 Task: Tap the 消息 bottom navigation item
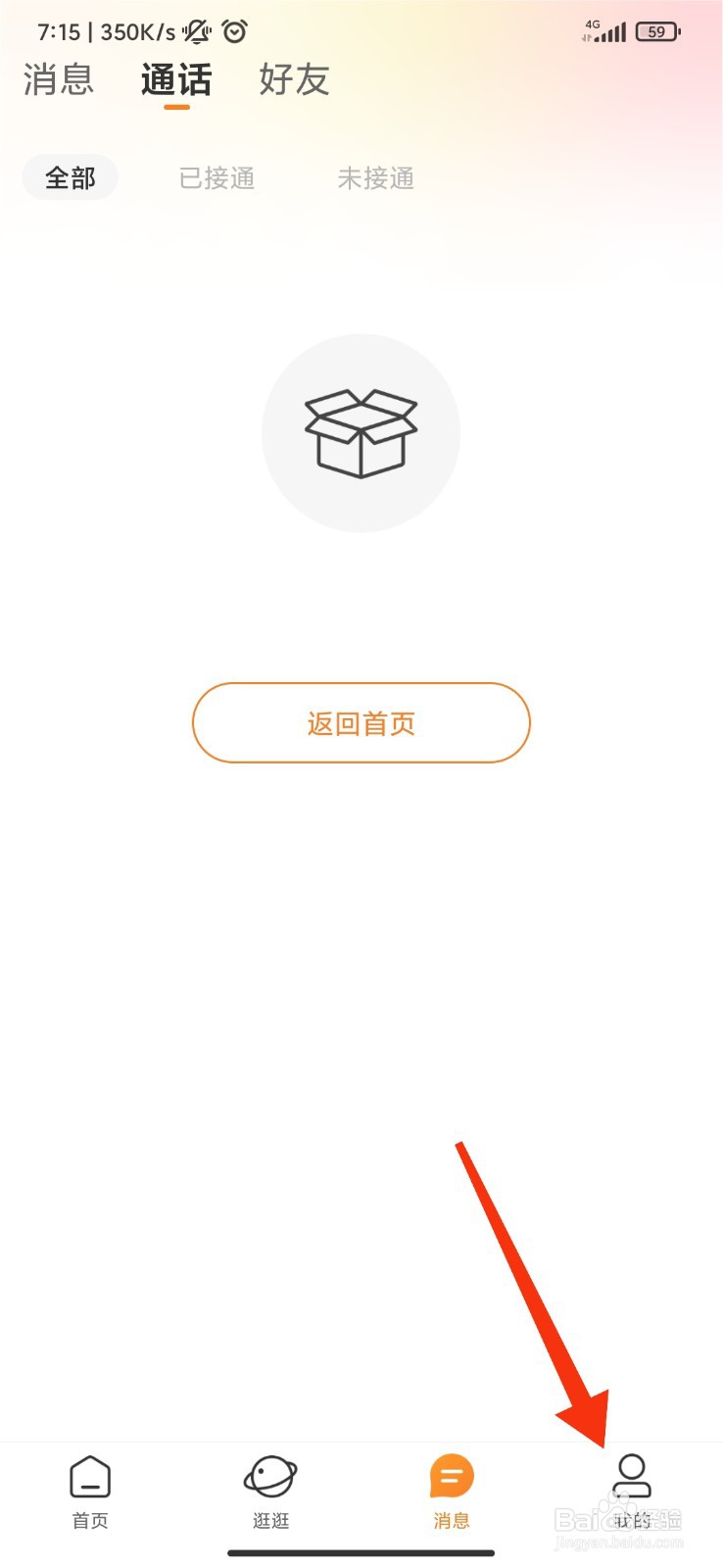click(x=452, y=1492)
